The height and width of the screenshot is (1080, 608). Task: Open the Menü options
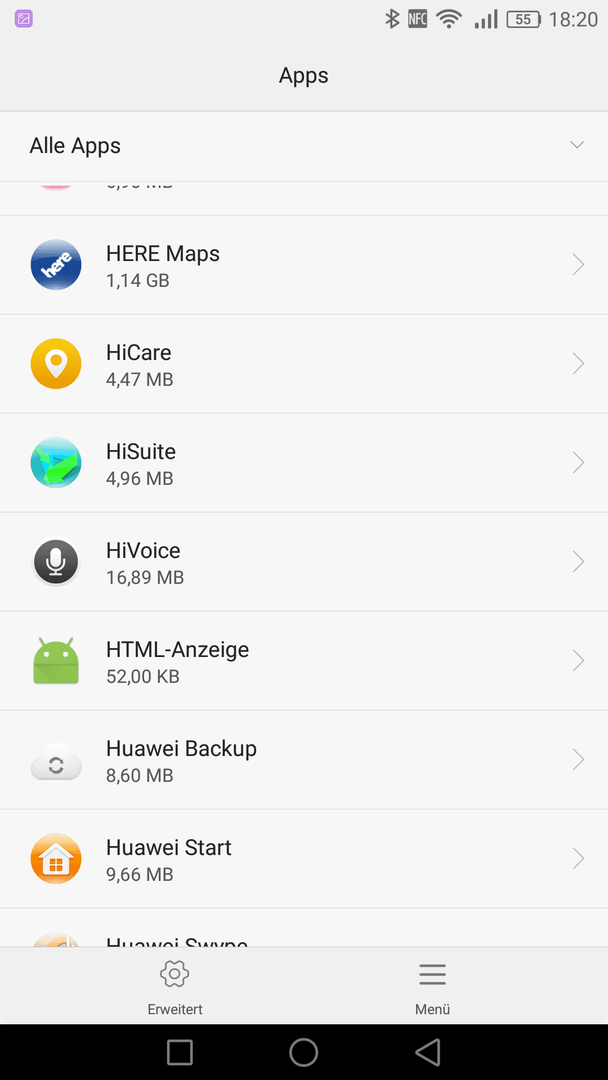point(432,986)
